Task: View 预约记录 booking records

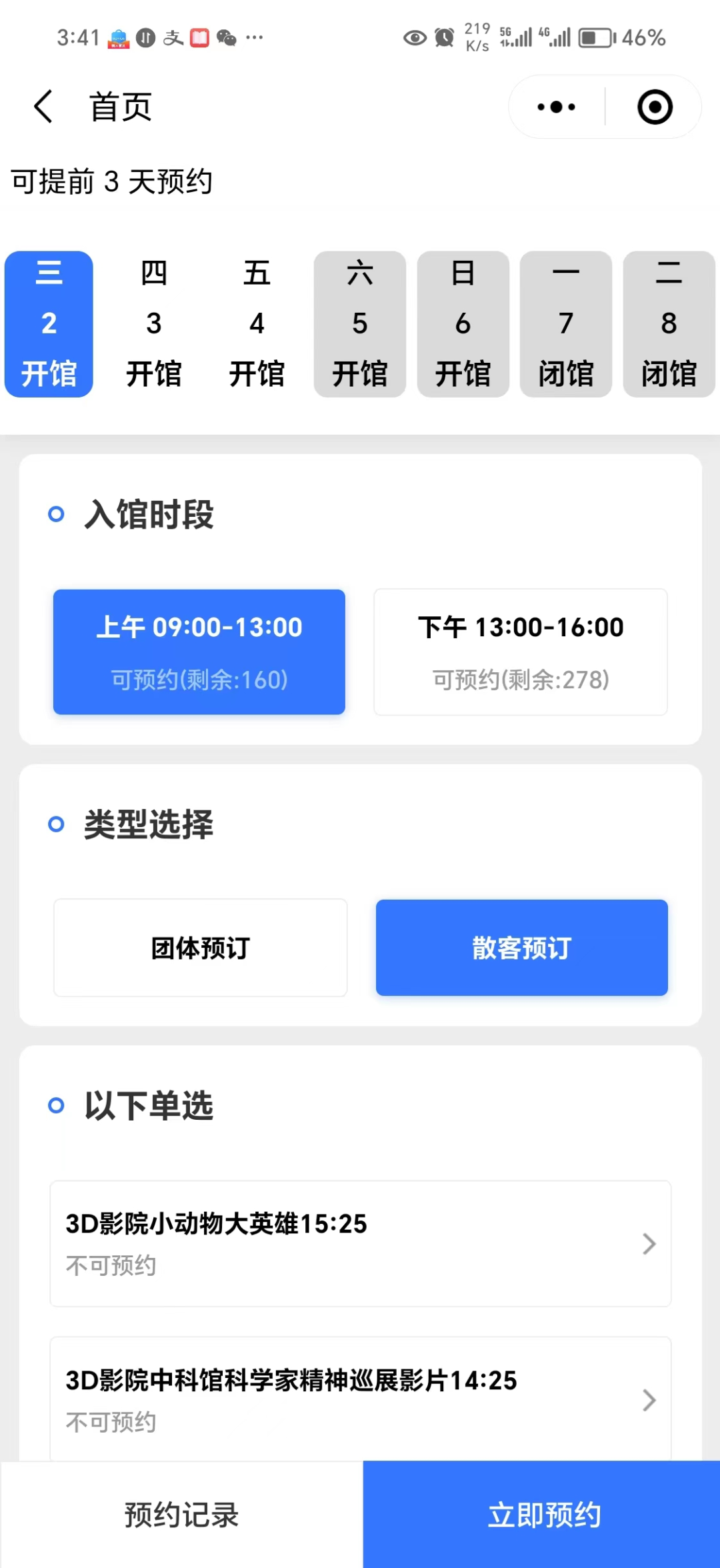Action: point(181,1515)
